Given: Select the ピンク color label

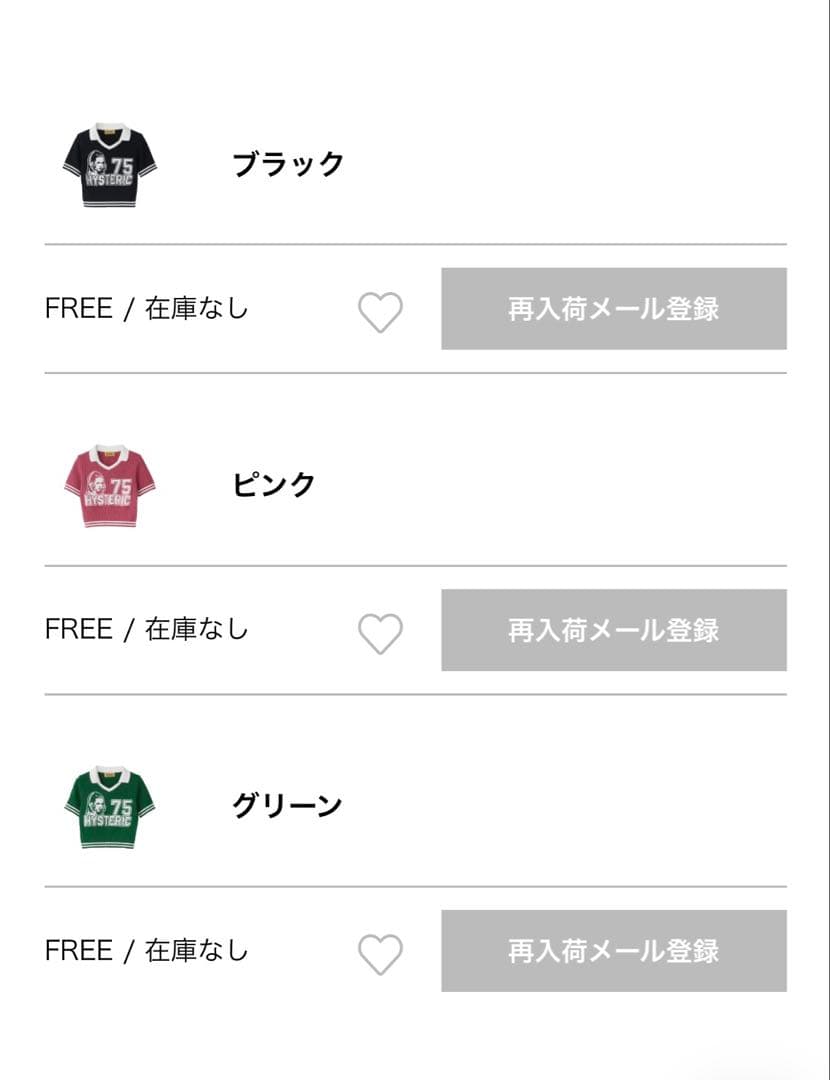Looking at the screenshot, I should 270,482.
